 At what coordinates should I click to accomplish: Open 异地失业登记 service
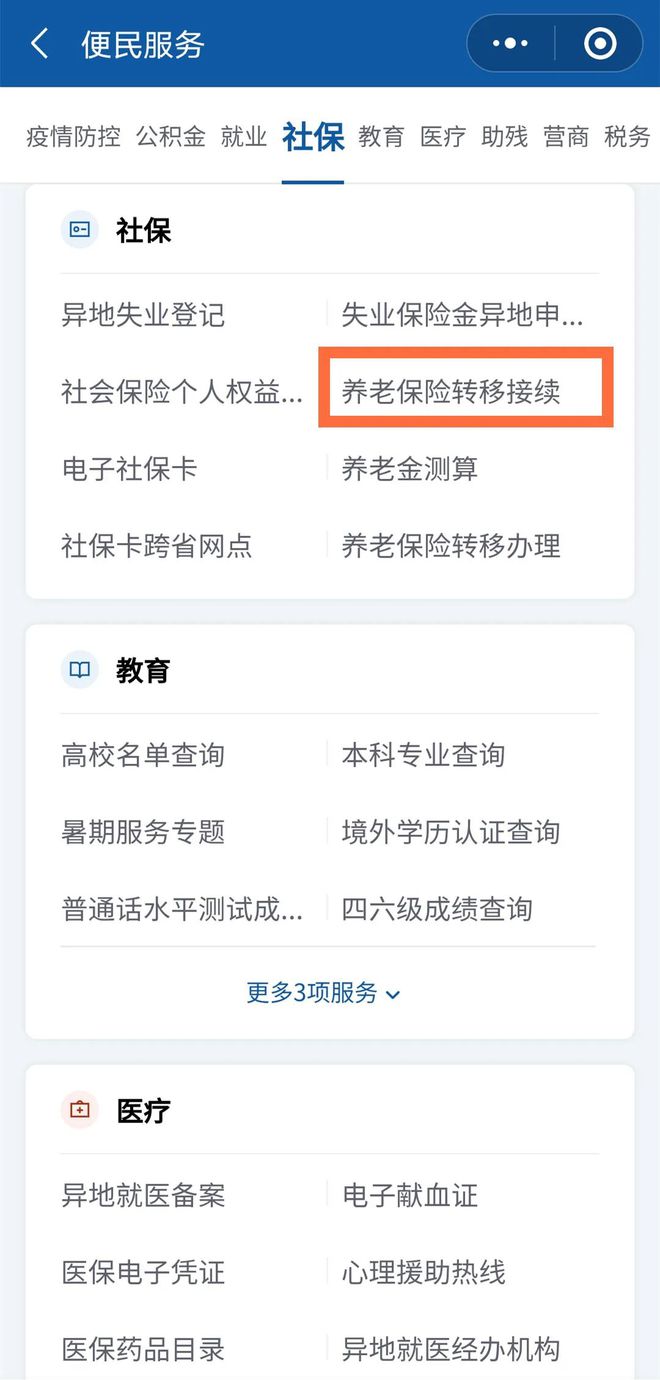pyautogui.click(x=143, y=315)
